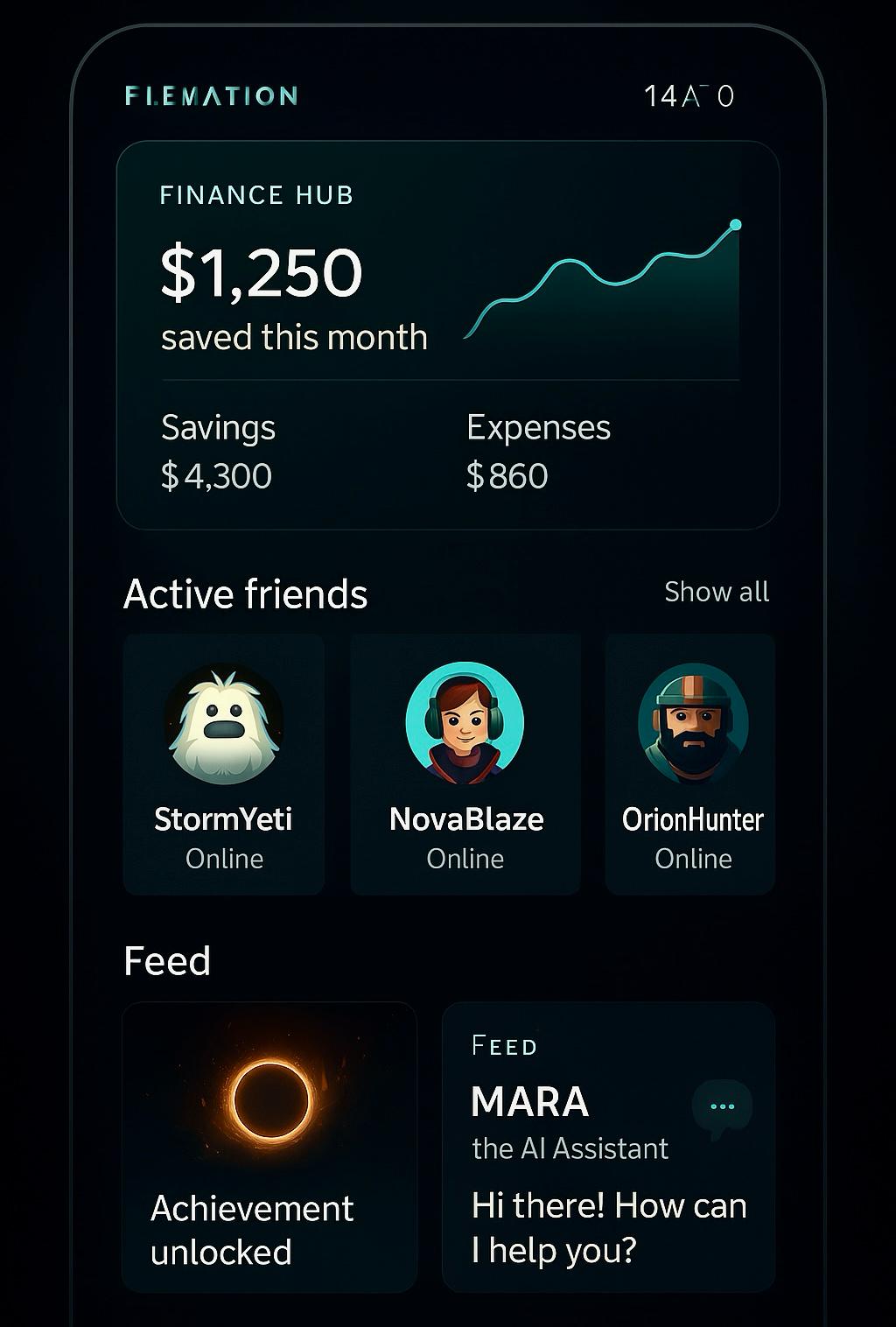Open the Finance Hub card

[x=447, y=335]
